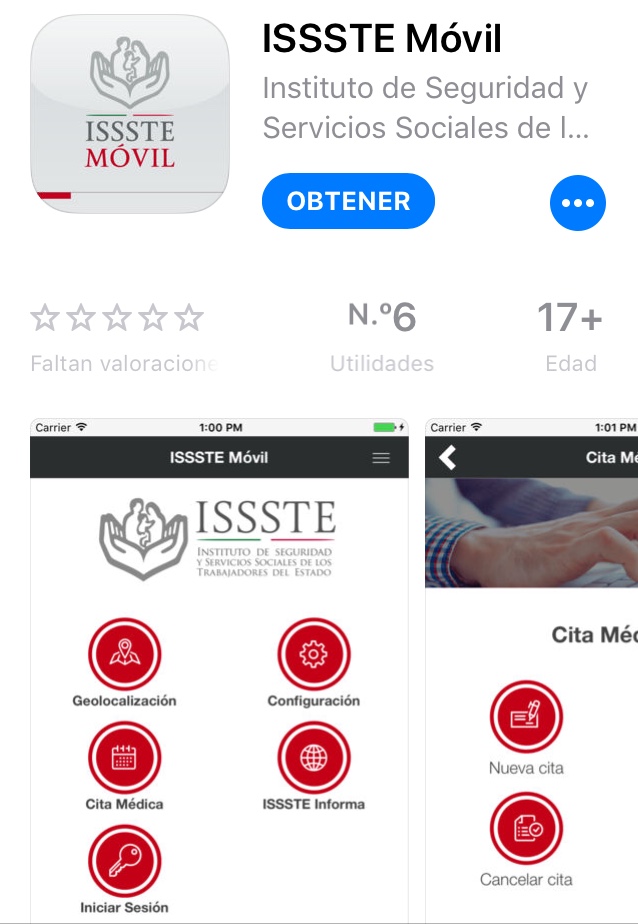Open the more options ellipsis button

(578, 203)
